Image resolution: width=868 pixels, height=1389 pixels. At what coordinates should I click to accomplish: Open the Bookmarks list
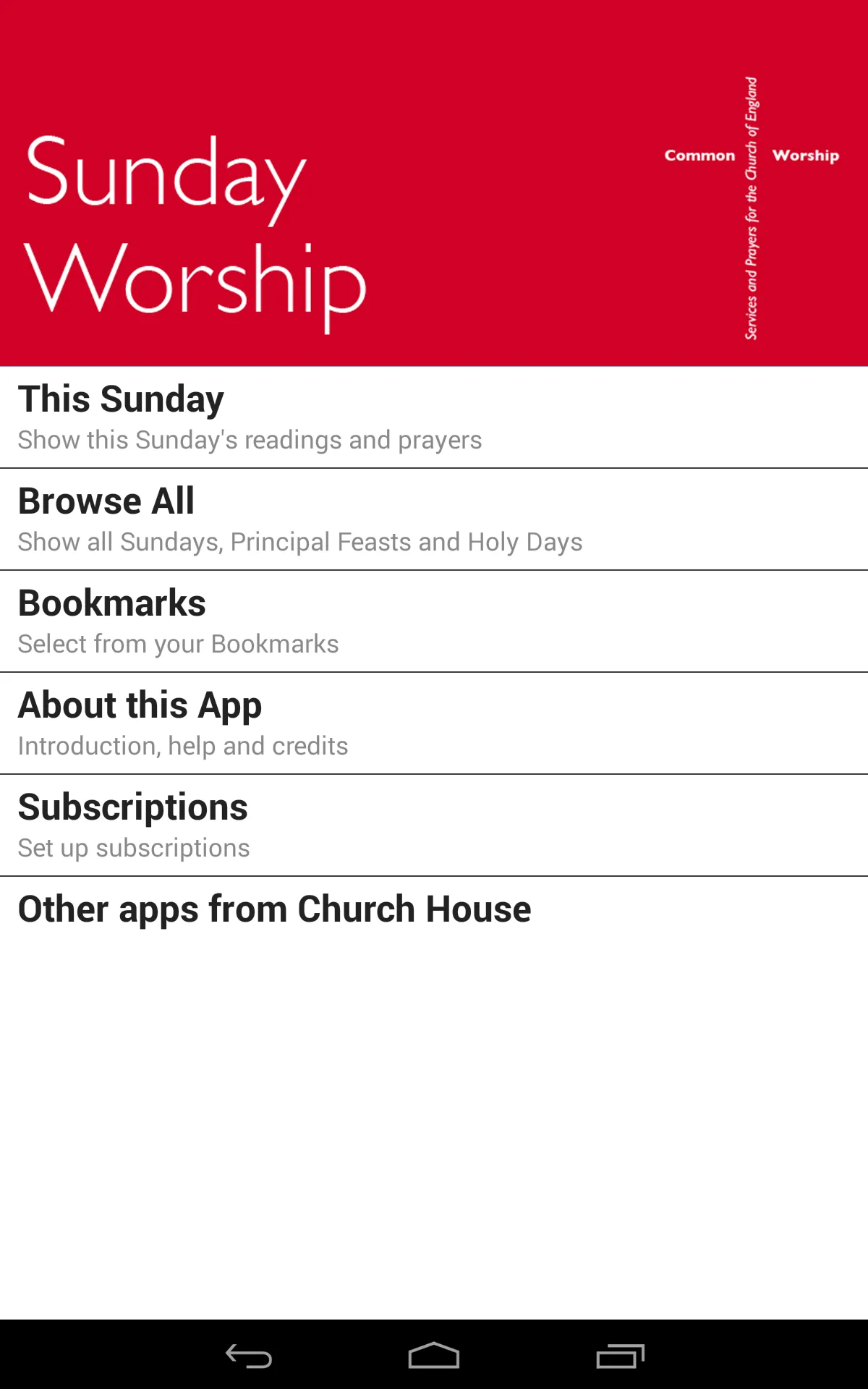pyautogui.click(x=434, y=621)
